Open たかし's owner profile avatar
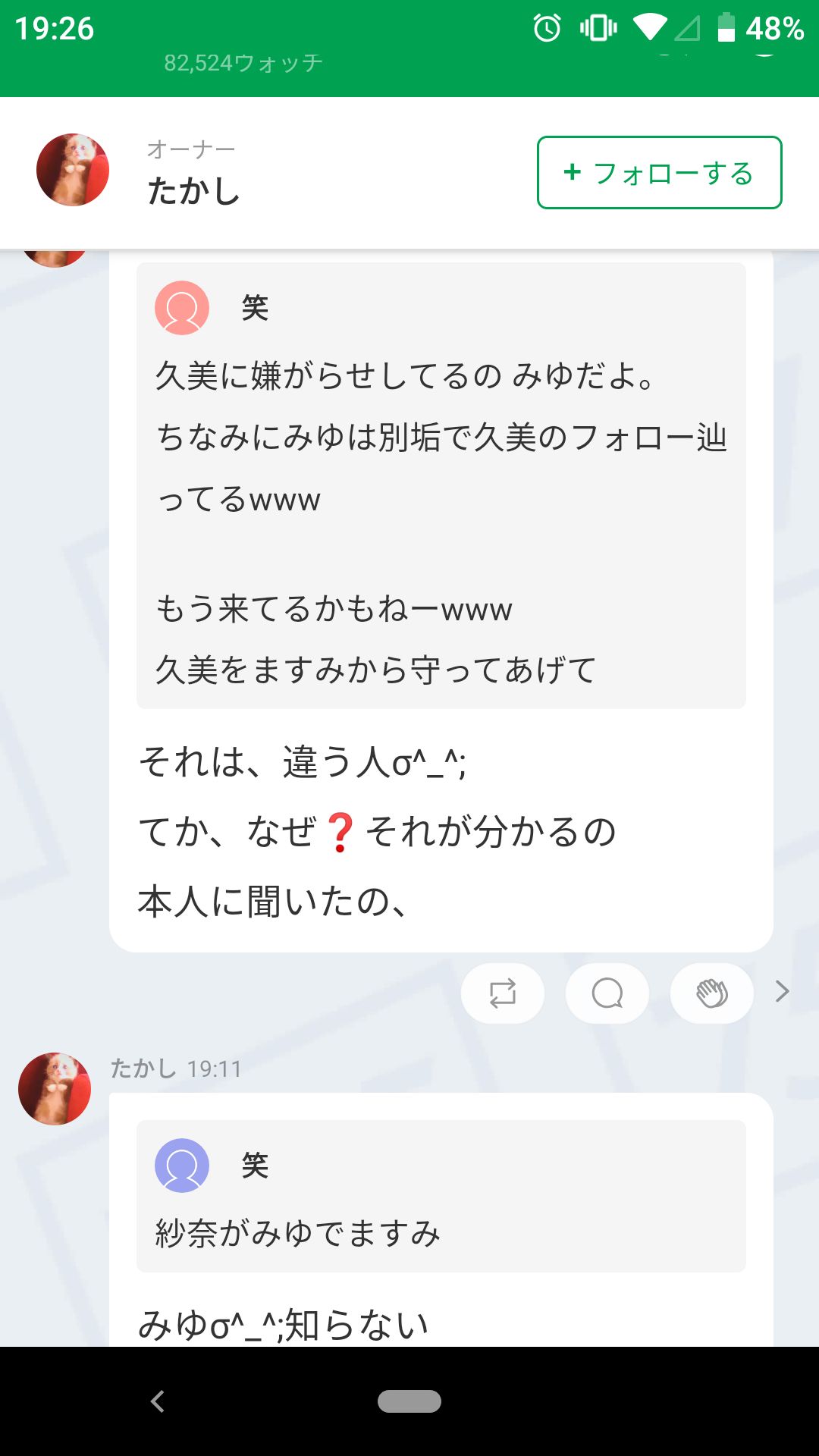This screenshot has height=1456, width=819. 73,170
